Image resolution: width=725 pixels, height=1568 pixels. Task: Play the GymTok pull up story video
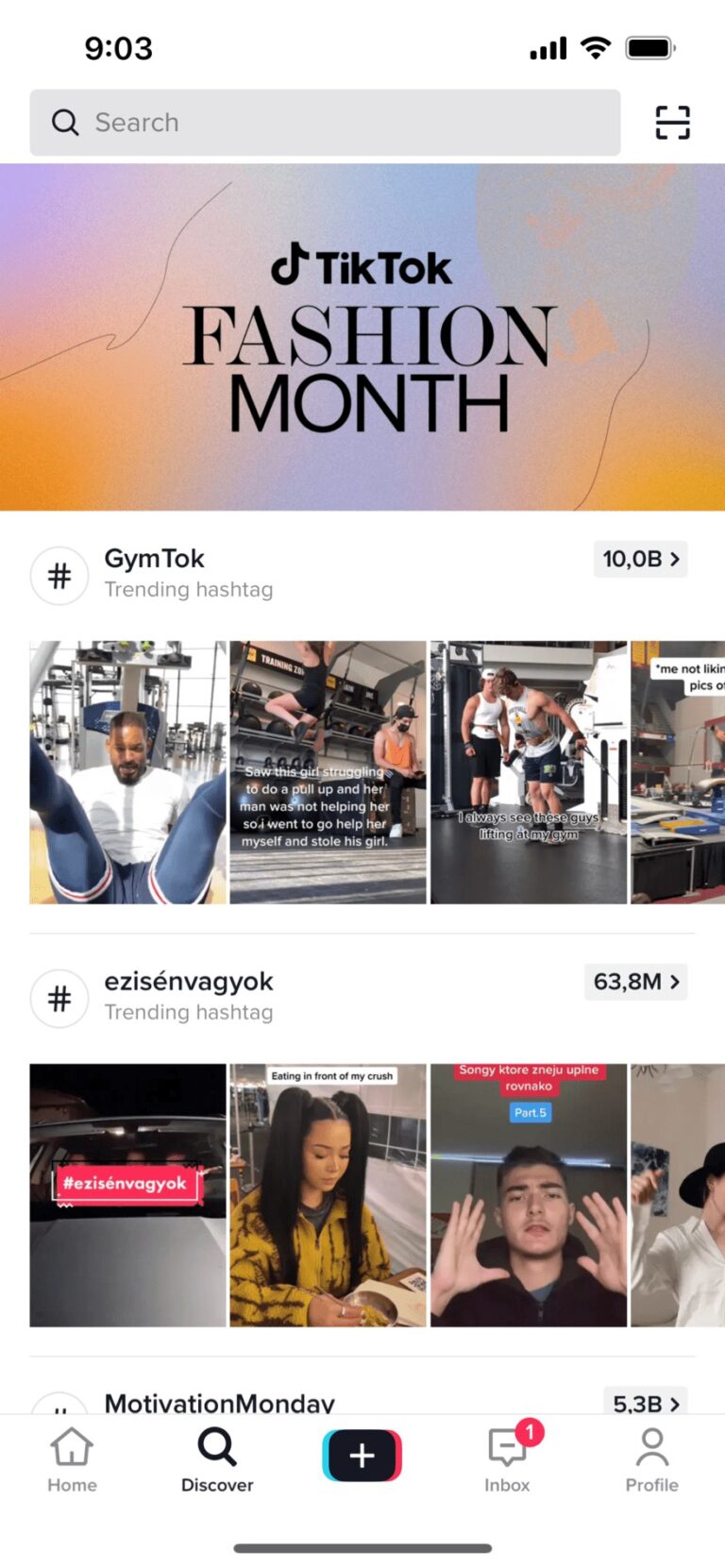(x=328, y=772)
